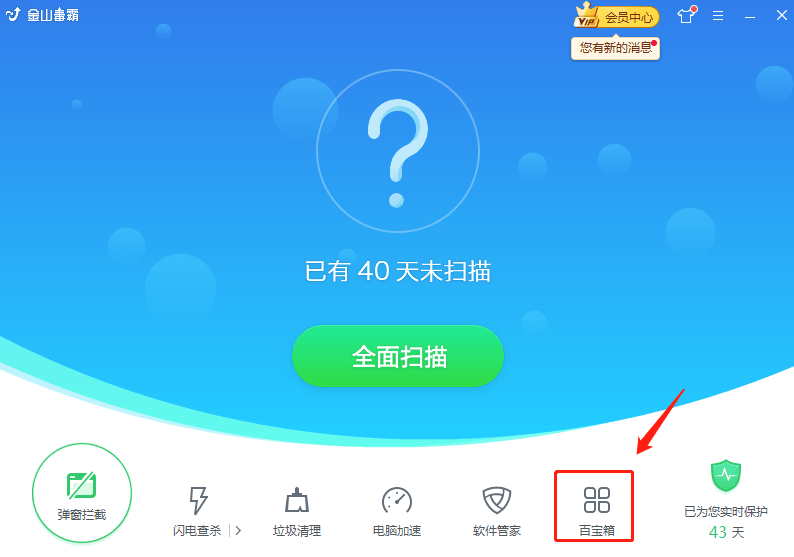View real-time protection shield status
This screenshot has height=557, width=794.
pyautogui.click(x=726, y=478)
